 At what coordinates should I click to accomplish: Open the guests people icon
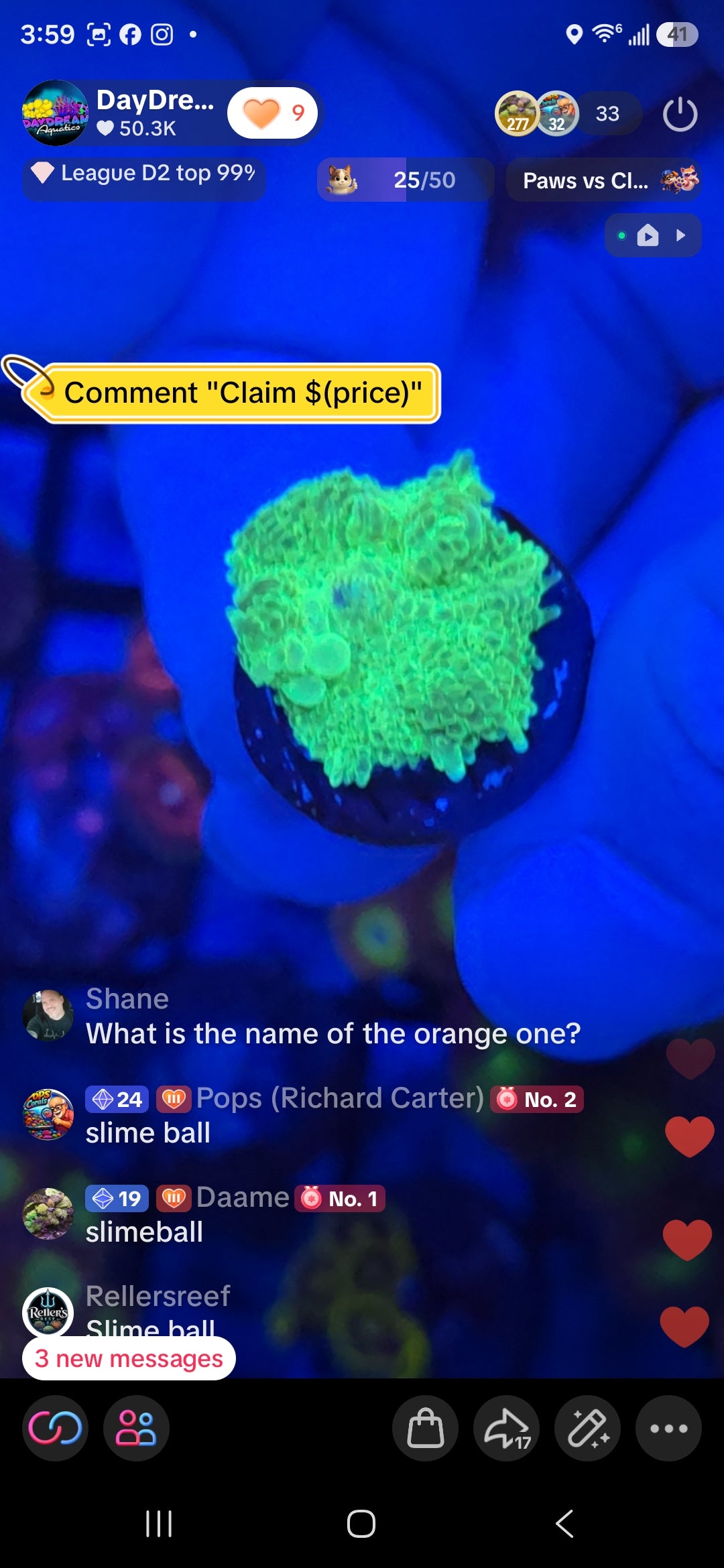pyautogui.click(x=136, y=1428)
